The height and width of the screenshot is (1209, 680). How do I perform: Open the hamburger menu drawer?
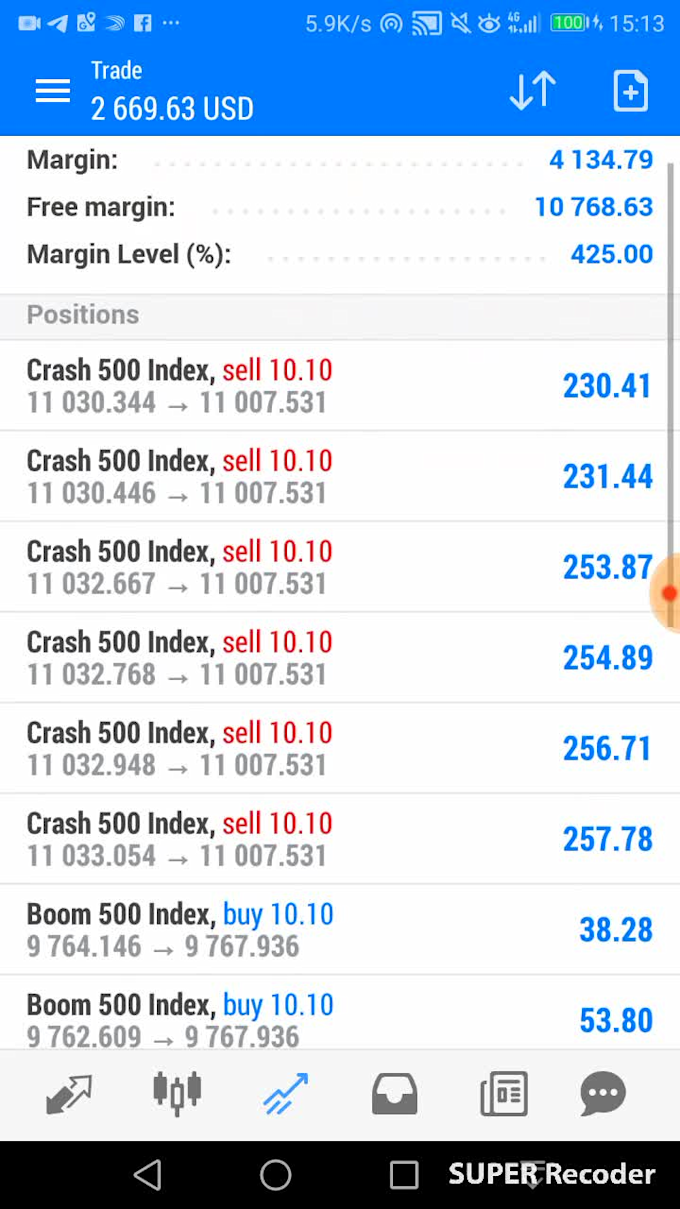click(x=52, y=91)
